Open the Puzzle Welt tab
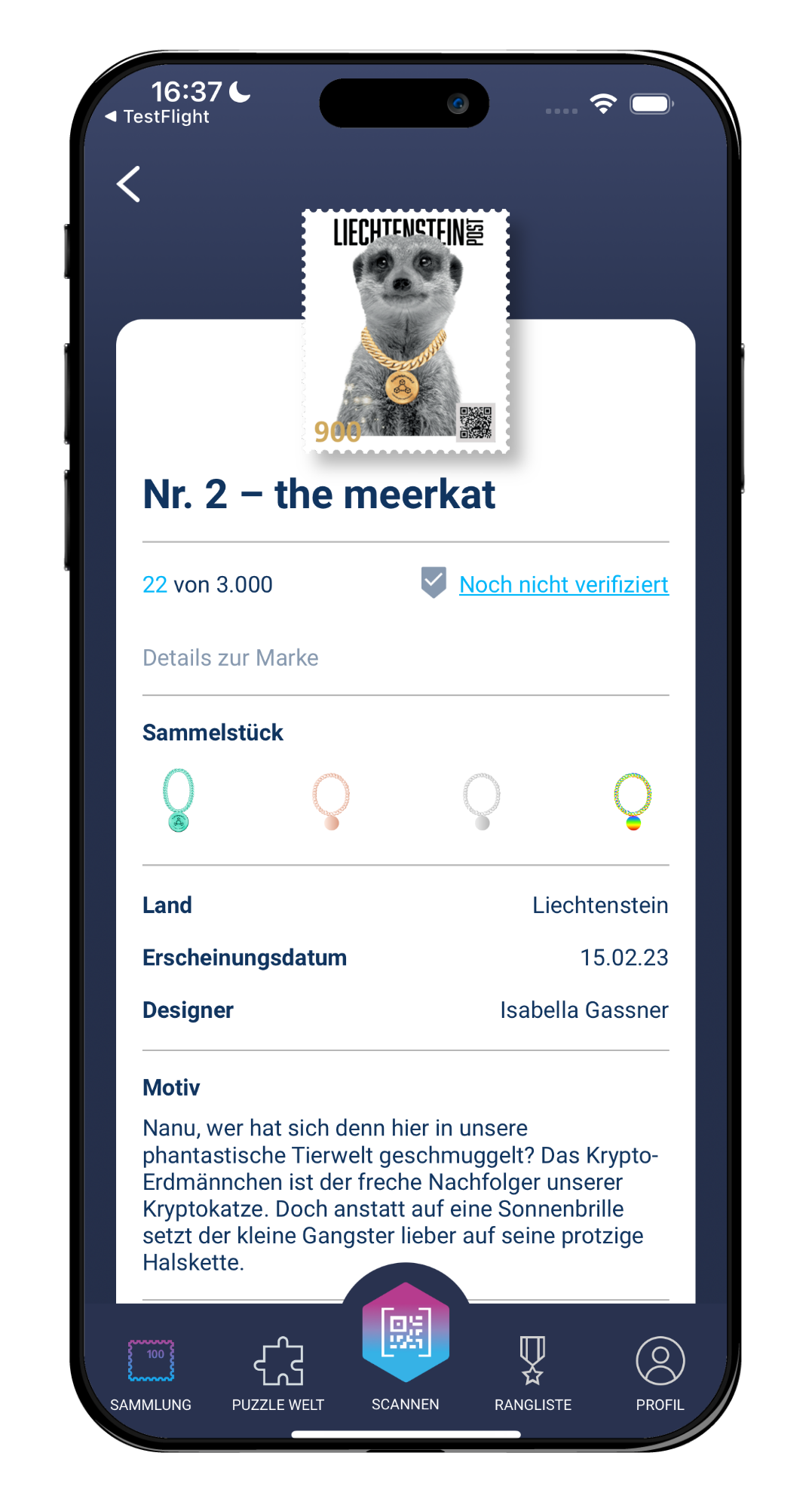 278,1375
